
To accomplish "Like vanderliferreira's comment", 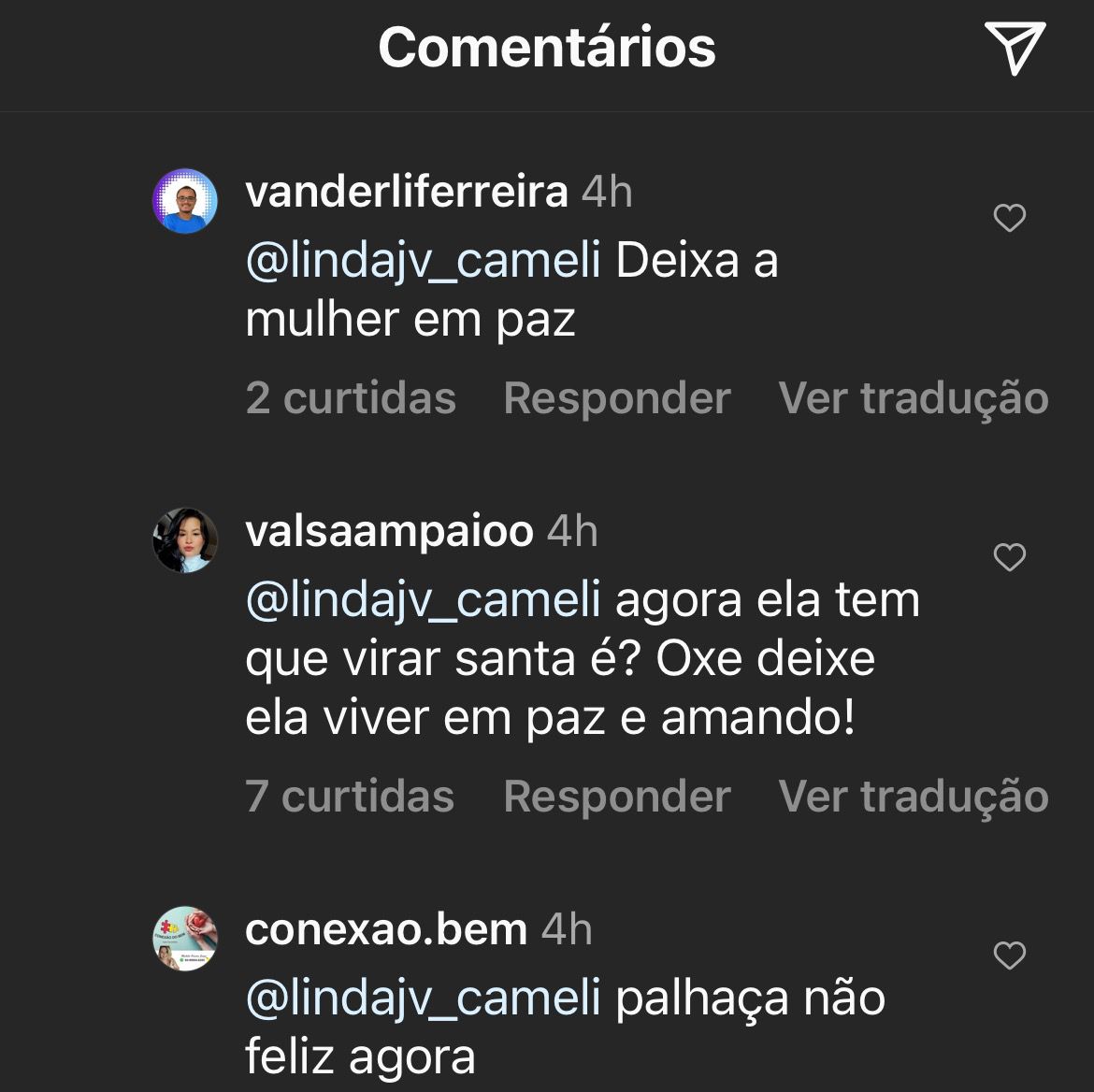I will 1009,218.
